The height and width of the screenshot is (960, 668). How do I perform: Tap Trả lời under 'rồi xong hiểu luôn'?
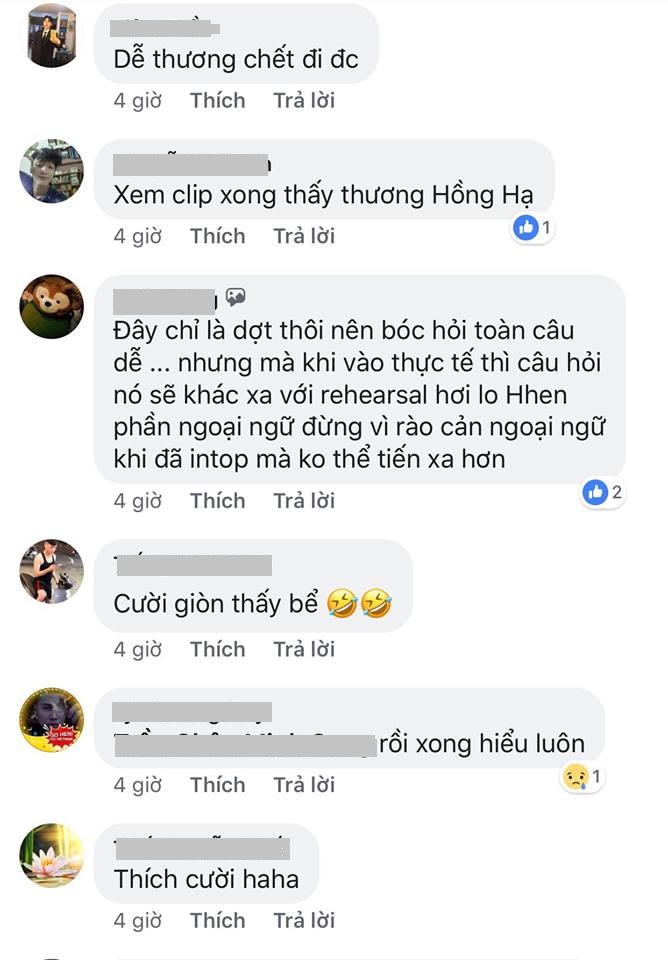pos(303,785)
